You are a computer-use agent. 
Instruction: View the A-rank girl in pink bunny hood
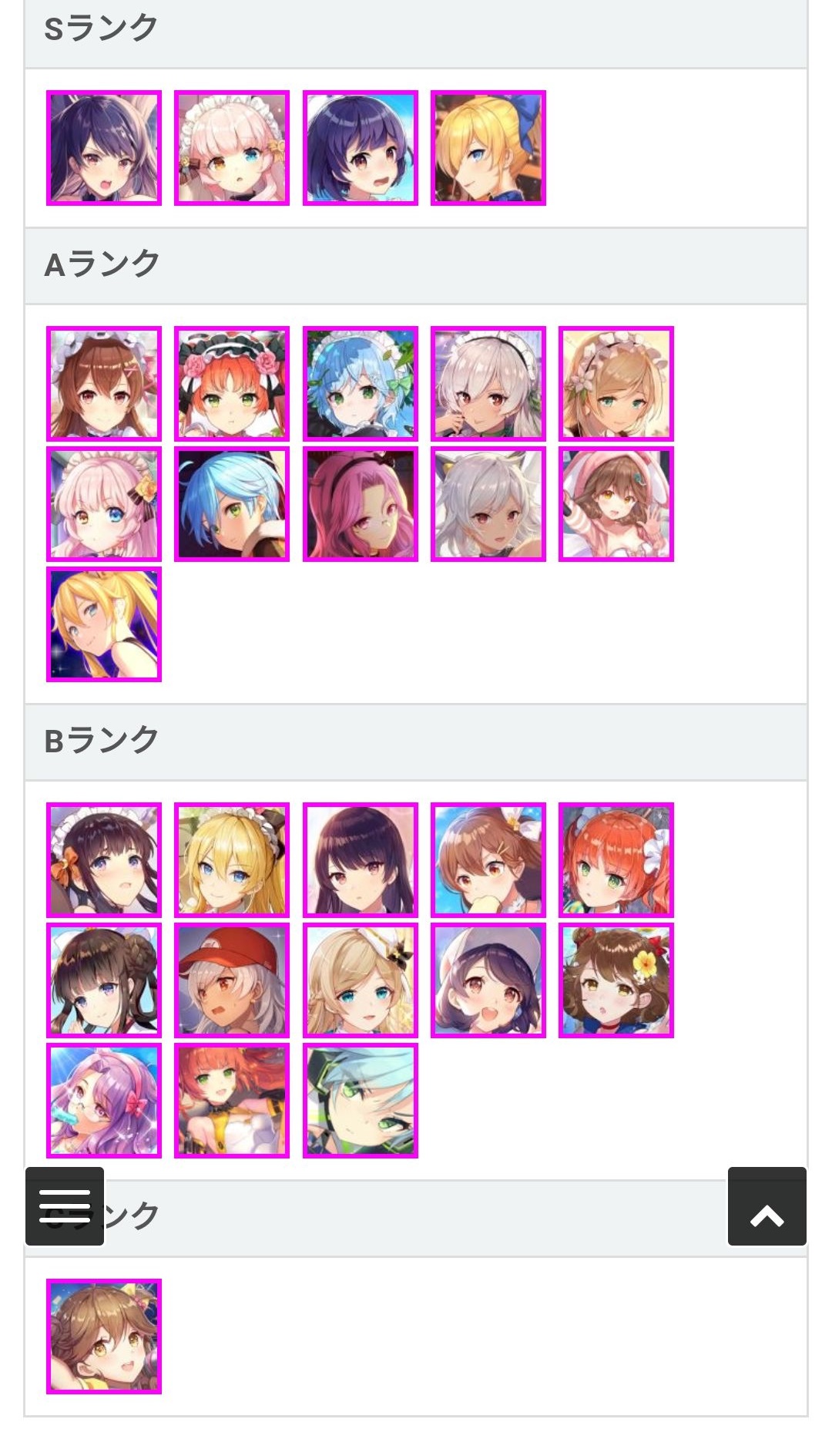(616, 504)
